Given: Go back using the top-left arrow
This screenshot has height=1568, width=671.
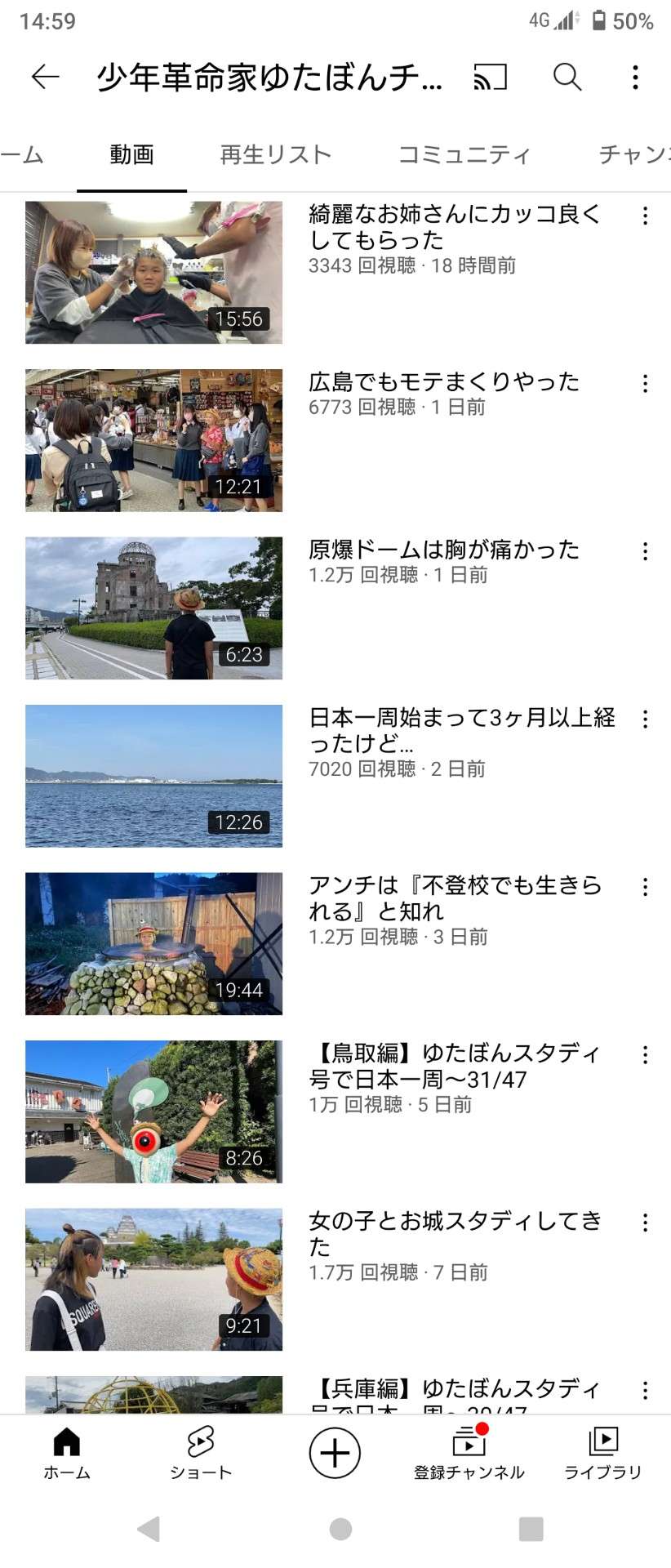Looking at the screenshot, I should click(45, 78).
